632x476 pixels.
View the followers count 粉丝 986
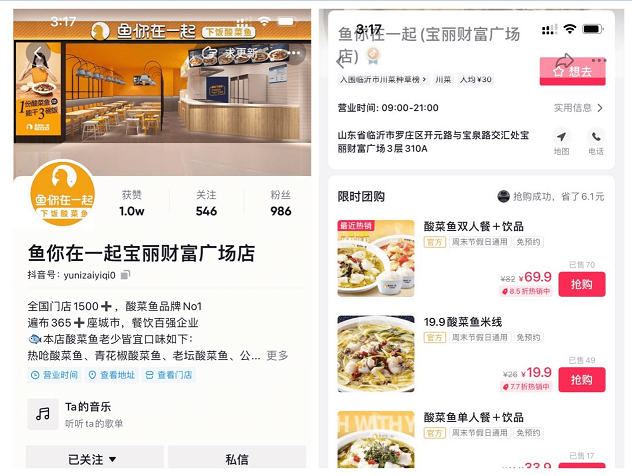click(x=281, y=203)
